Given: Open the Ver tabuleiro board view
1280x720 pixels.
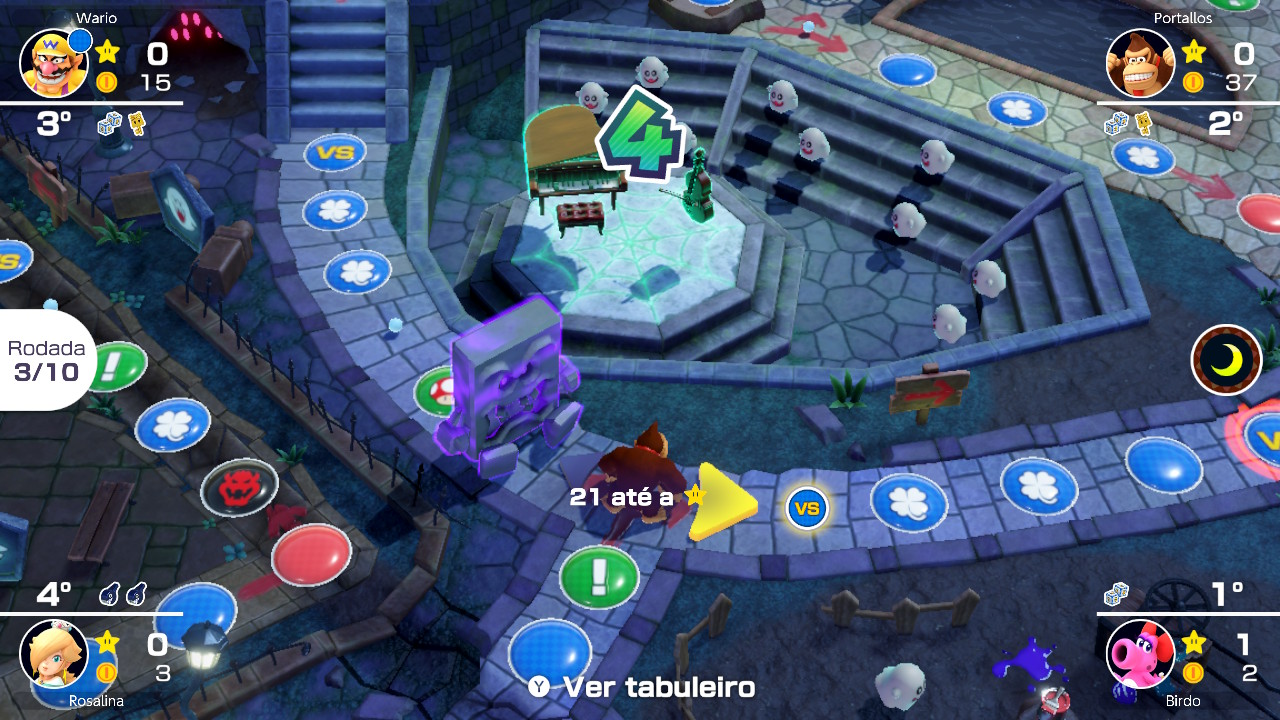Looking at the screenshot, I should click(643, 687).
